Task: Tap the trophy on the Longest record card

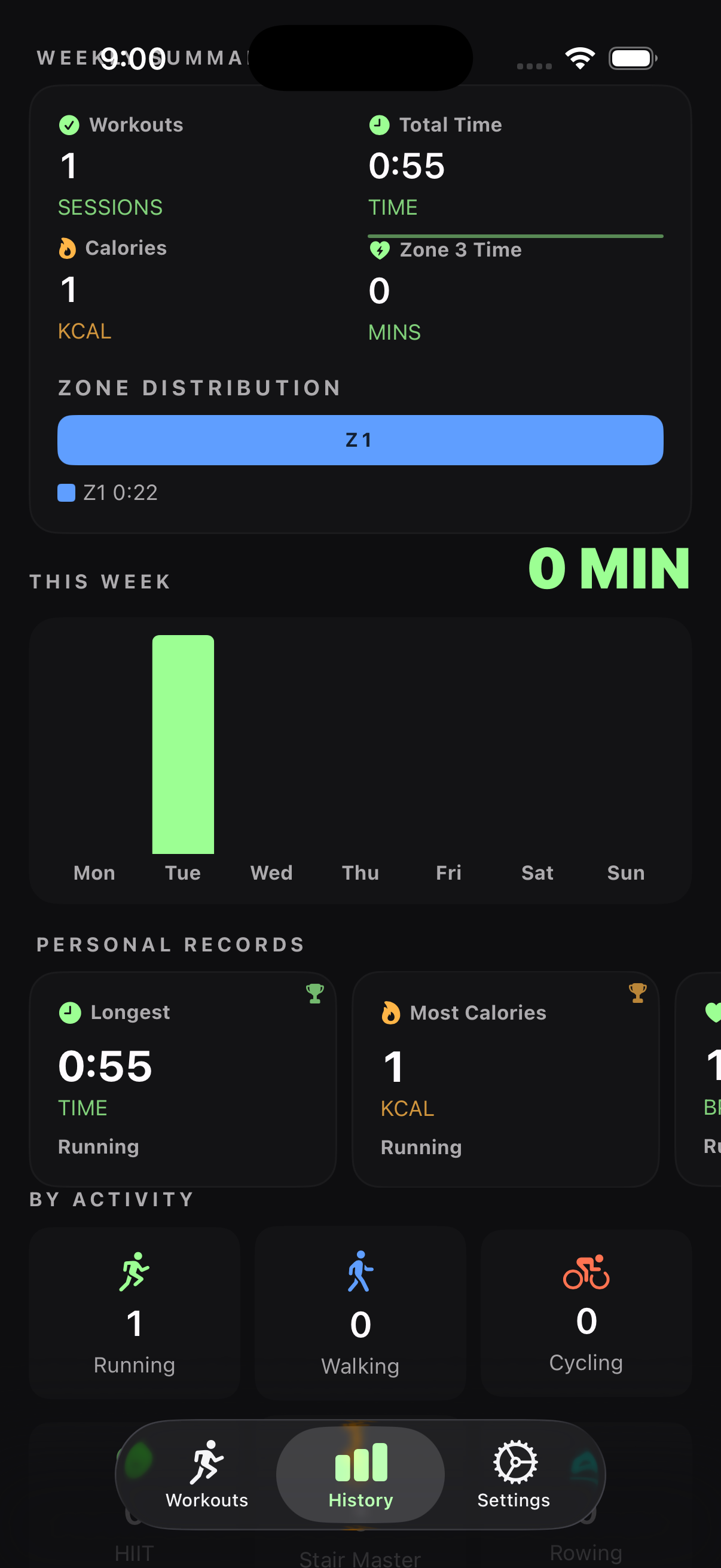Action: tap(314, 993)
